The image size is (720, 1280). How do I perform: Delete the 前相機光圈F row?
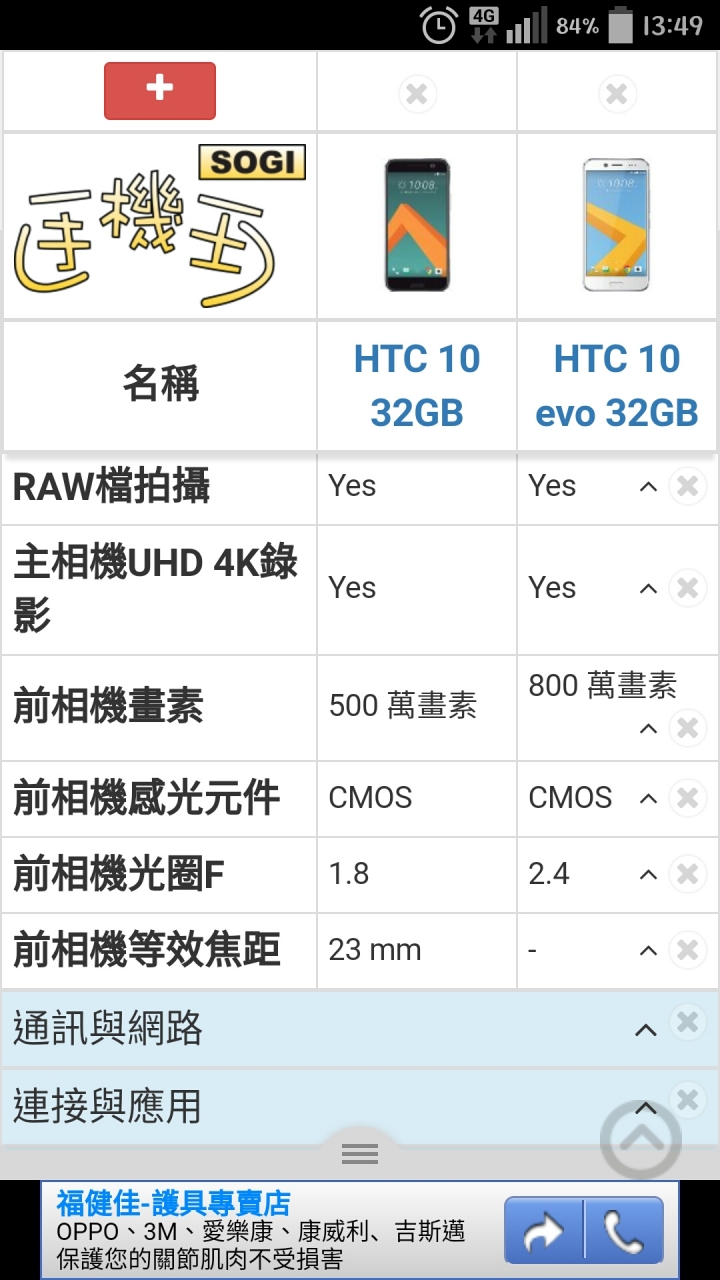tap(687, 874)
